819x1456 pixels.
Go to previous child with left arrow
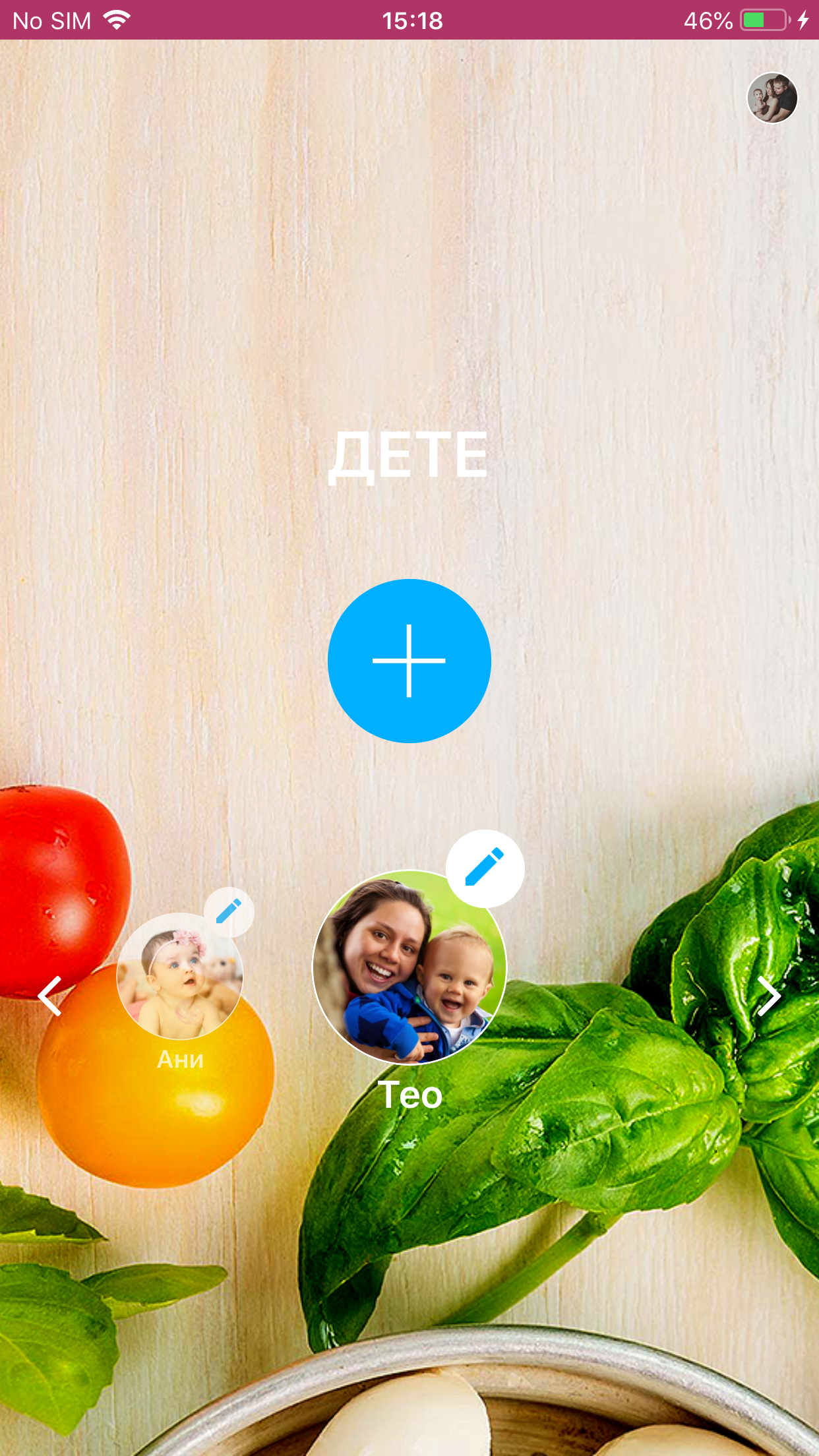click(50, 996)
